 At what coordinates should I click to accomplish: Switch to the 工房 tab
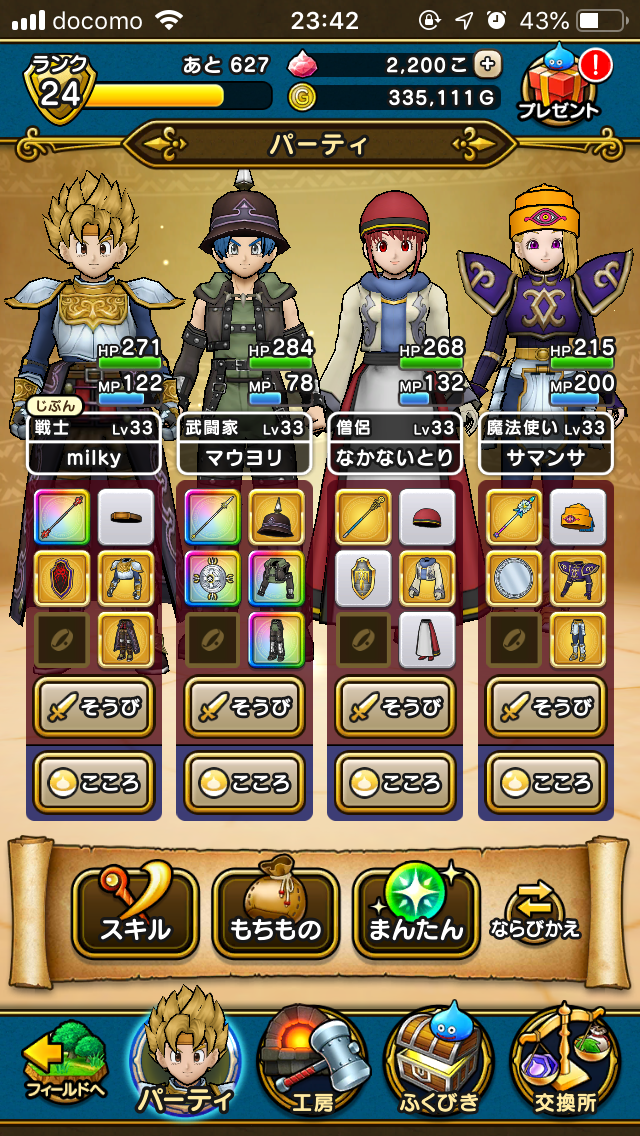pyautogui.click(x=313, y=1064)
